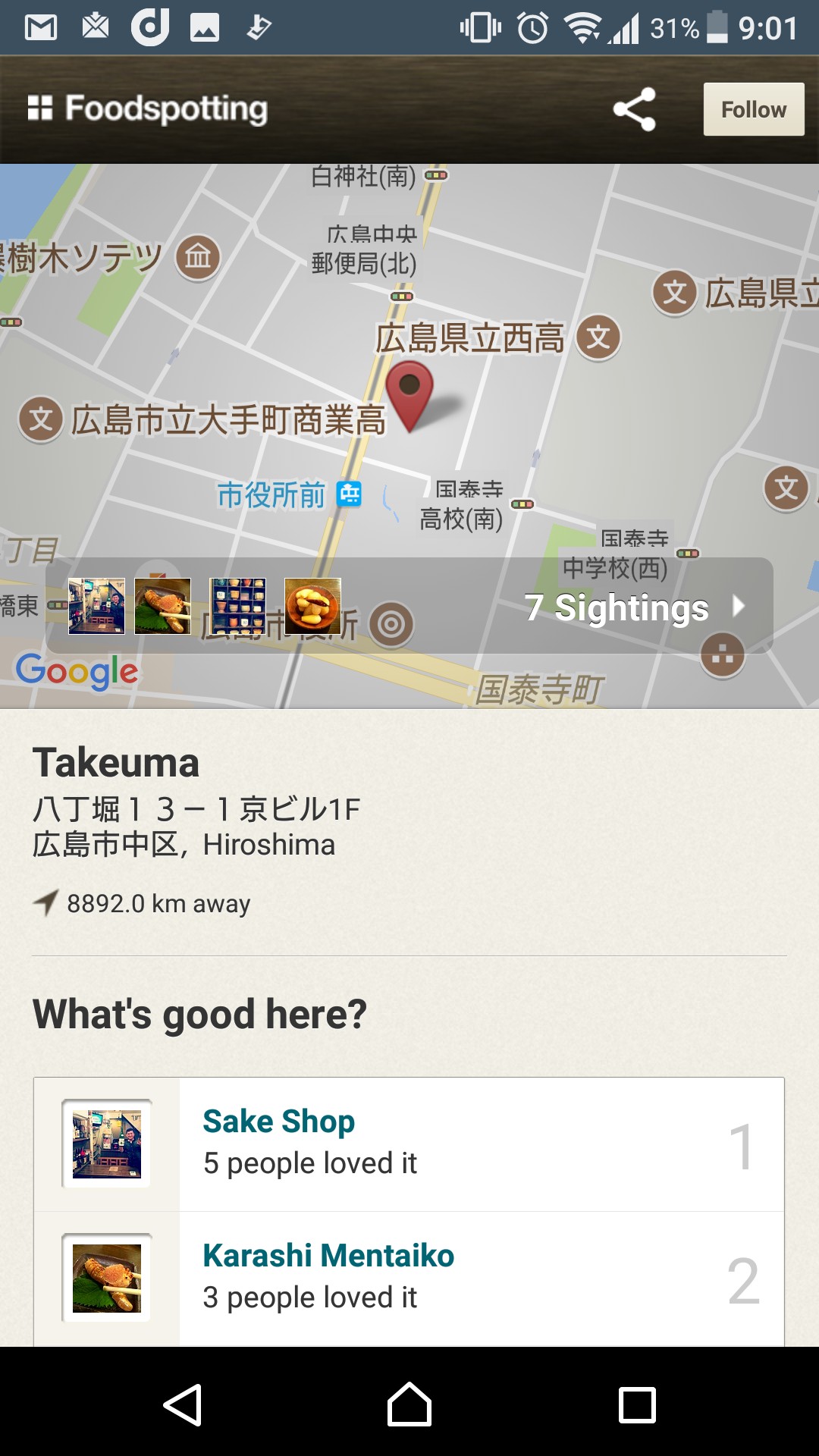This screenshot has width=819, height=1456.
Task: Open the Sake Shop dish entry
Action: point(409,1144)
